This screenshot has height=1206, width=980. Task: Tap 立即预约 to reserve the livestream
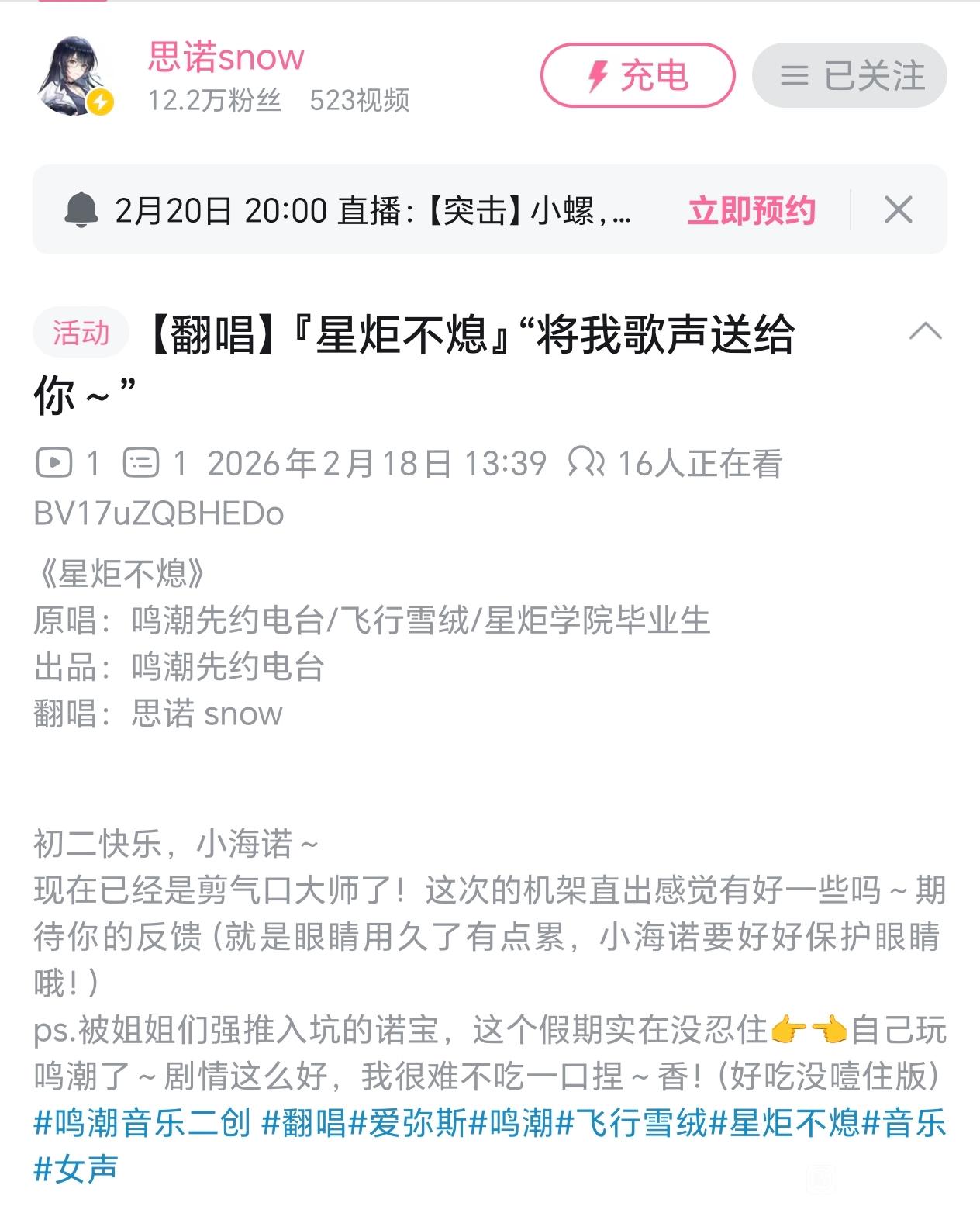coord(751,210)
